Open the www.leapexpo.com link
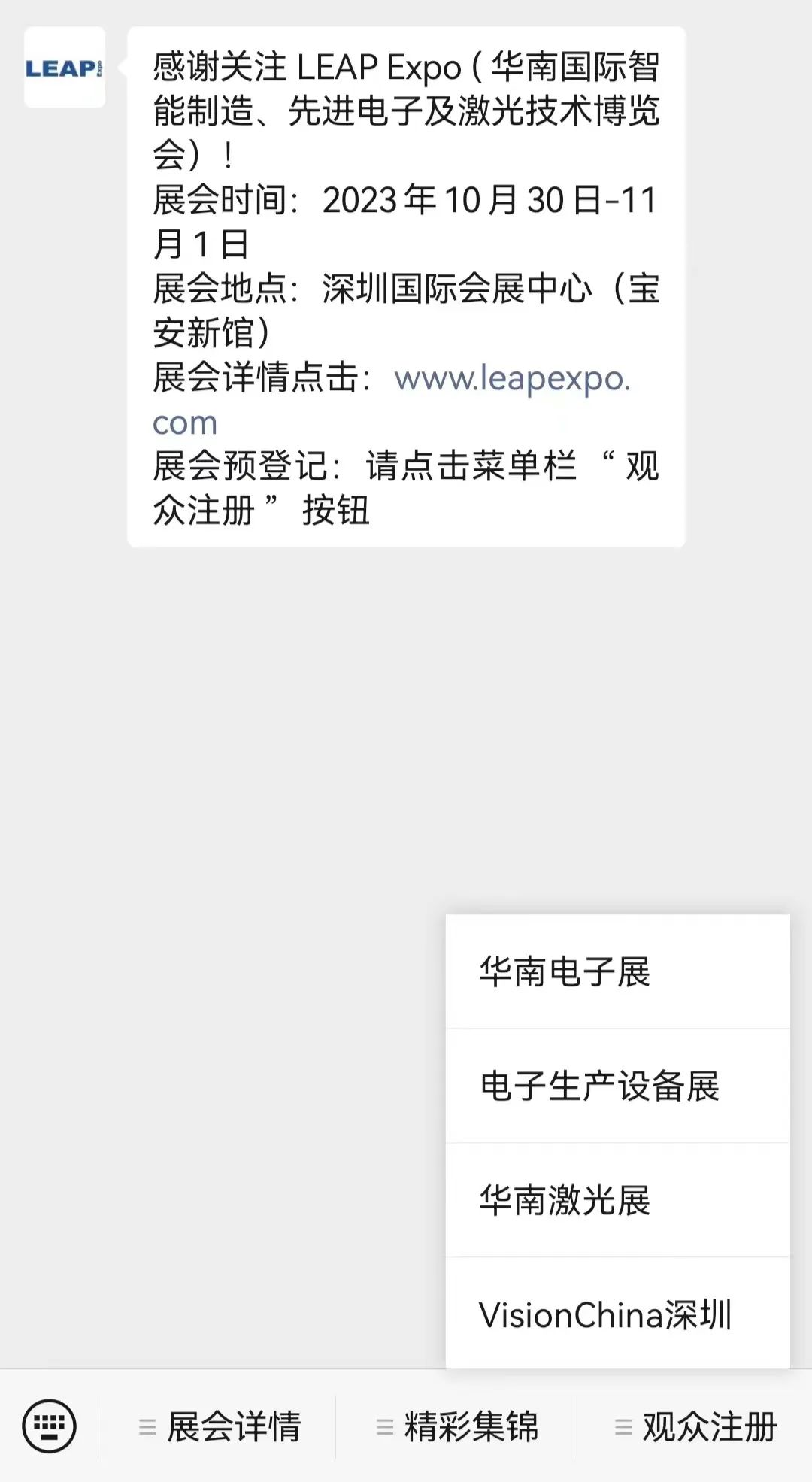This screenshot has width=812, height=1482. [511, 379]
